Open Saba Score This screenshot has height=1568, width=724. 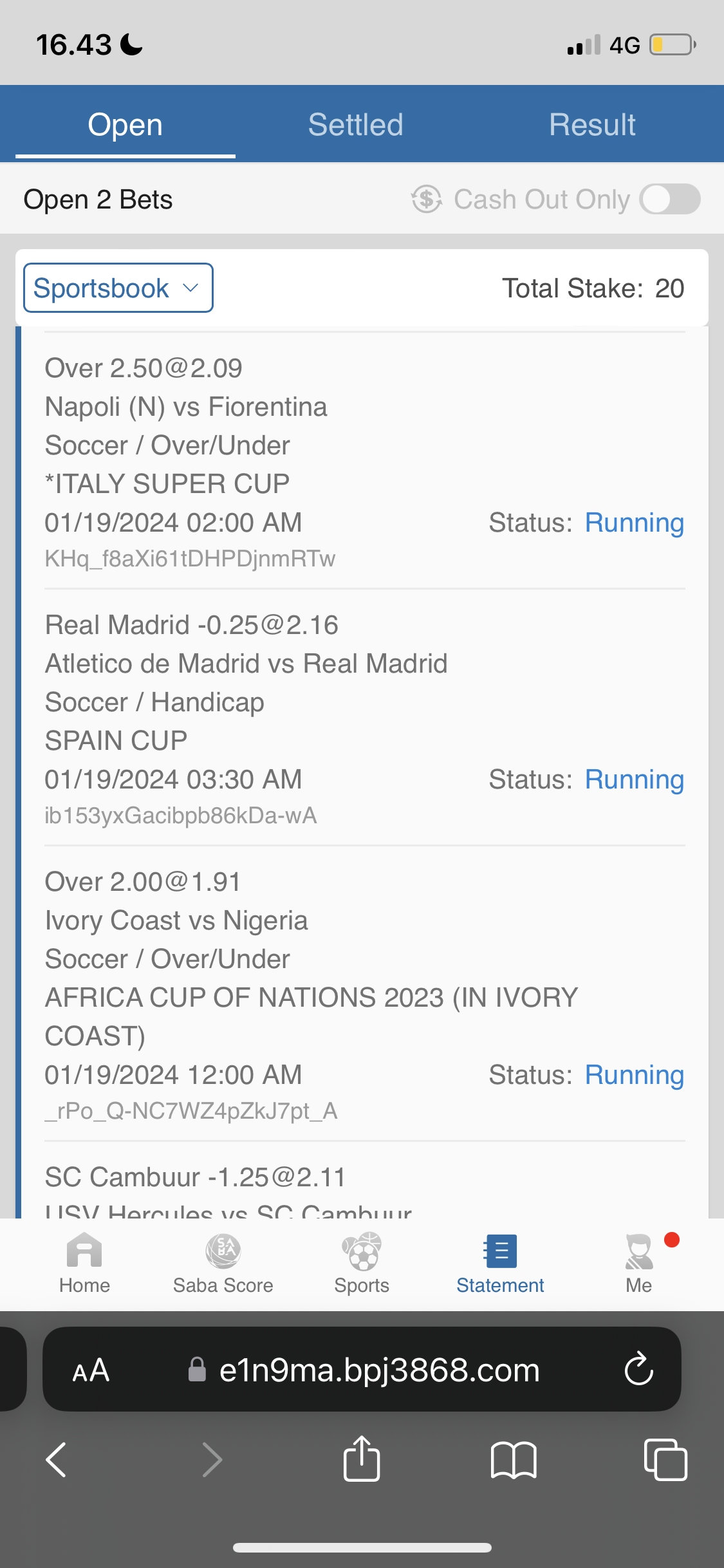coord(223,1263)
